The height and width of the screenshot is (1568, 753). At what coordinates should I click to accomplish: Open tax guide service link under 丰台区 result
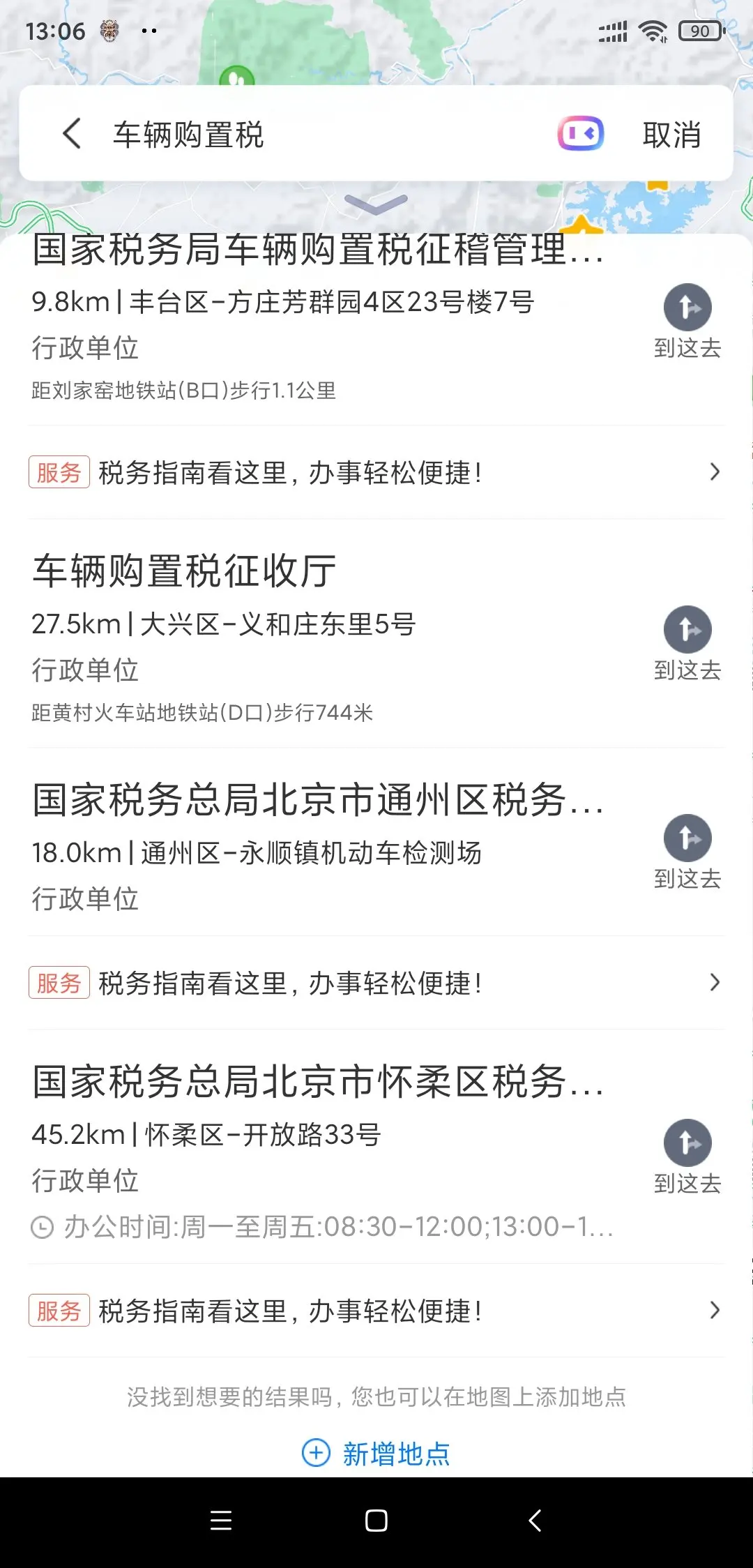[376, 472]
